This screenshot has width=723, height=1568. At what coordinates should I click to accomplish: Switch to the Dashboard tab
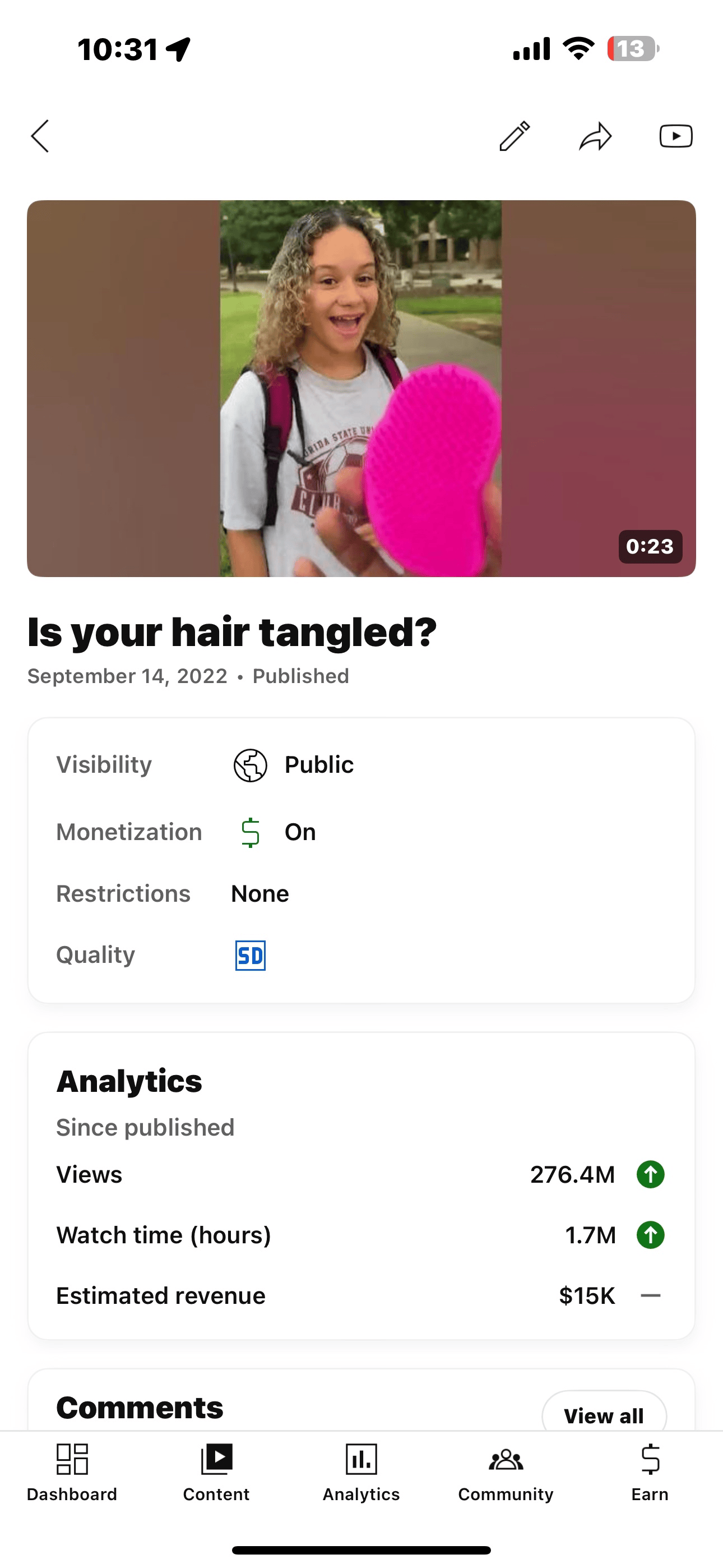pyautogui.click(x=72, y=1472)
